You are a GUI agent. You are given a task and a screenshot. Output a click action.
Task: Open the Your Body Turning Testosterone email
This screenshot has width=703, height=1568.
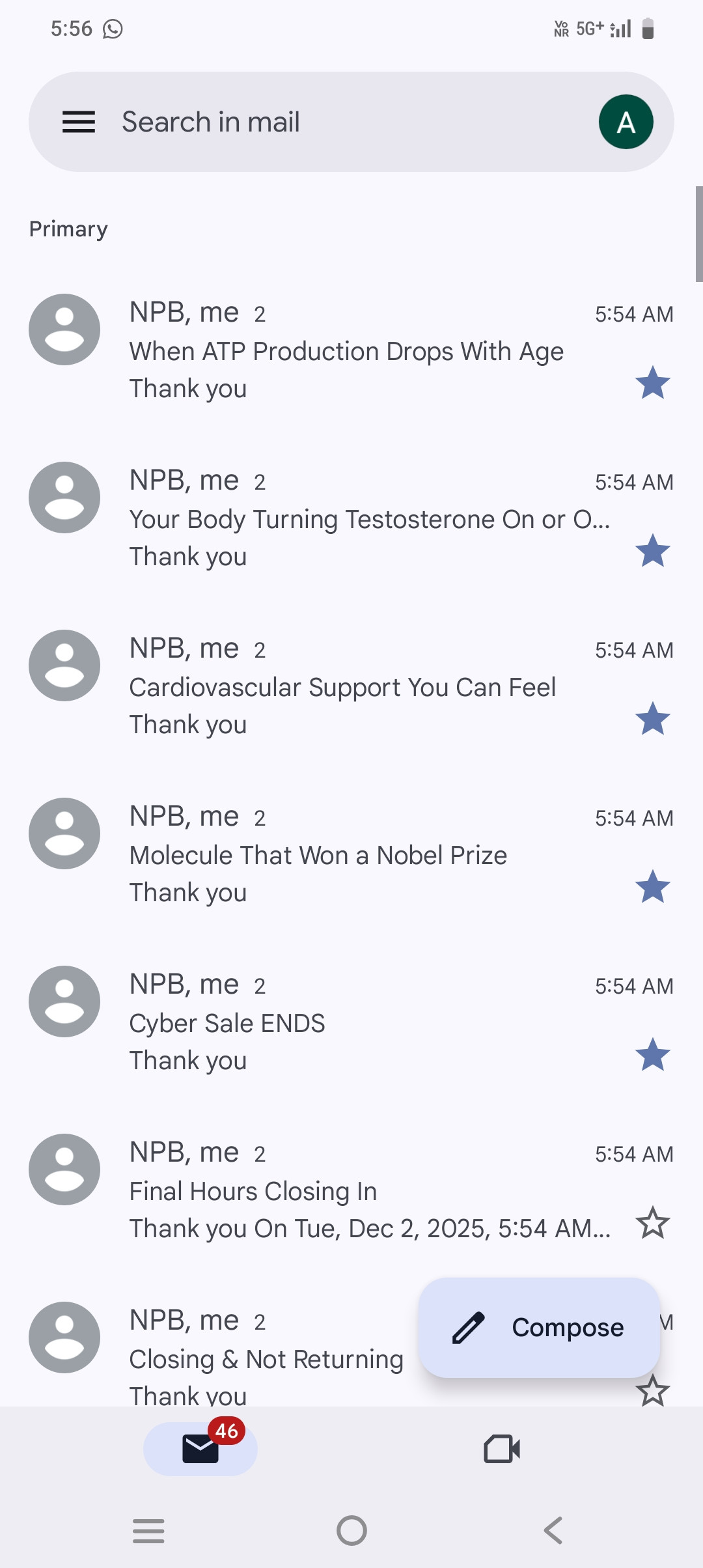(368, 520)
